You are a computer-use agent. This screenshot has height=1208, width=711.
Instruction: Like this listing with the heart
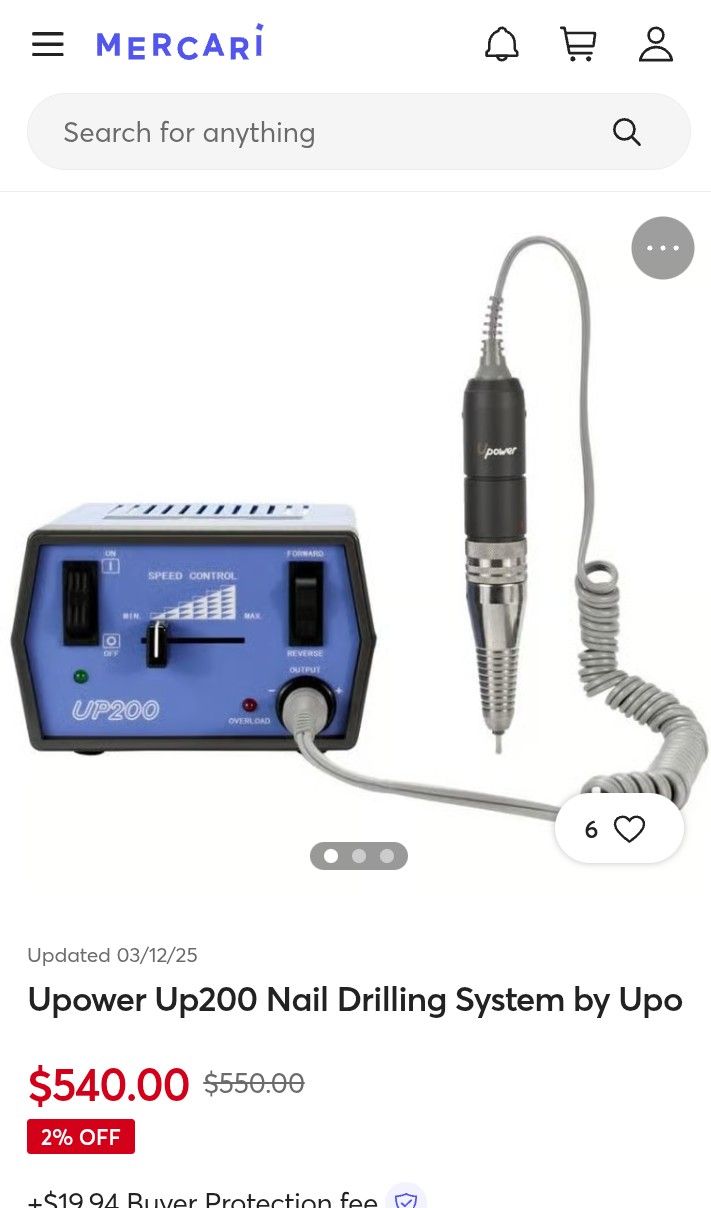point(629,829)
